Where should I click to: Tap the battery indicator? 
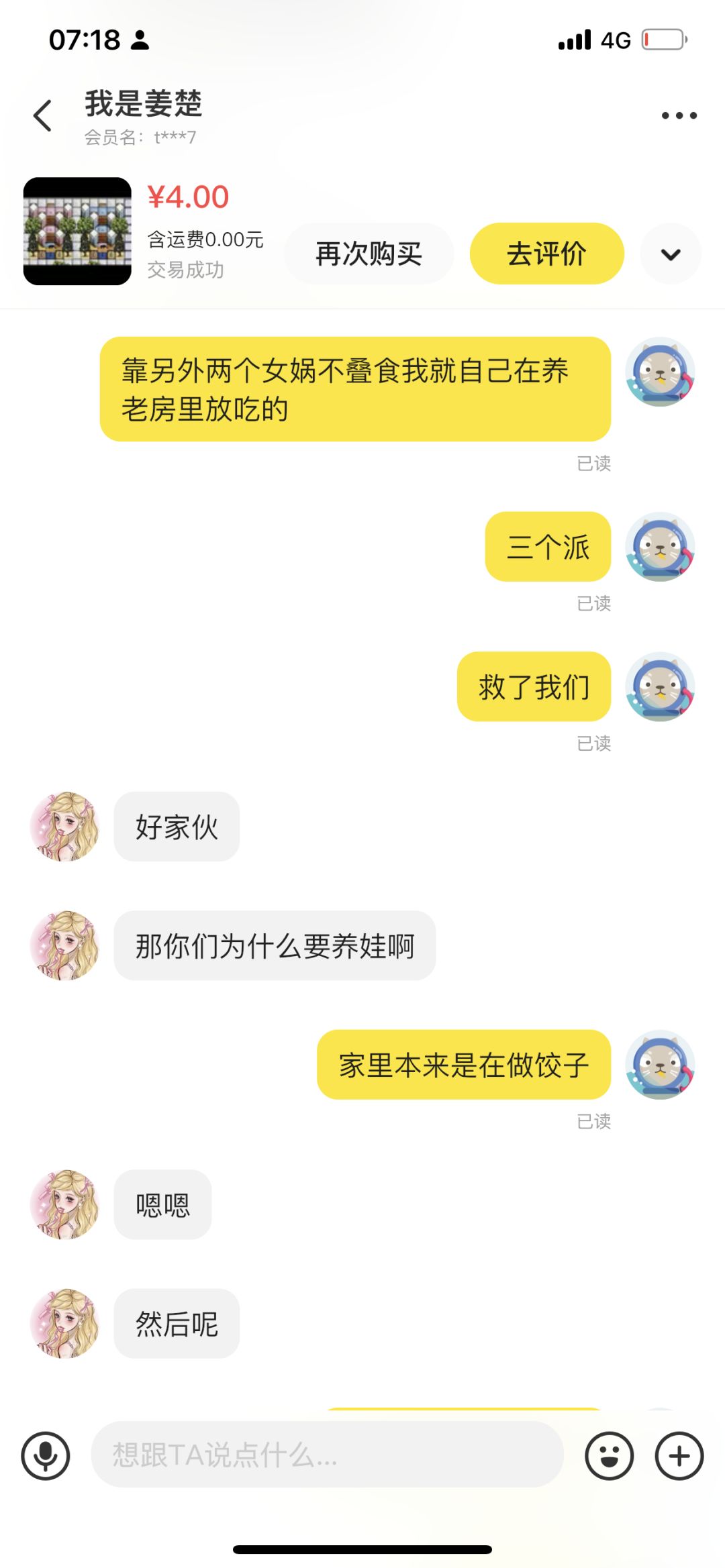[x=665, y=39]
